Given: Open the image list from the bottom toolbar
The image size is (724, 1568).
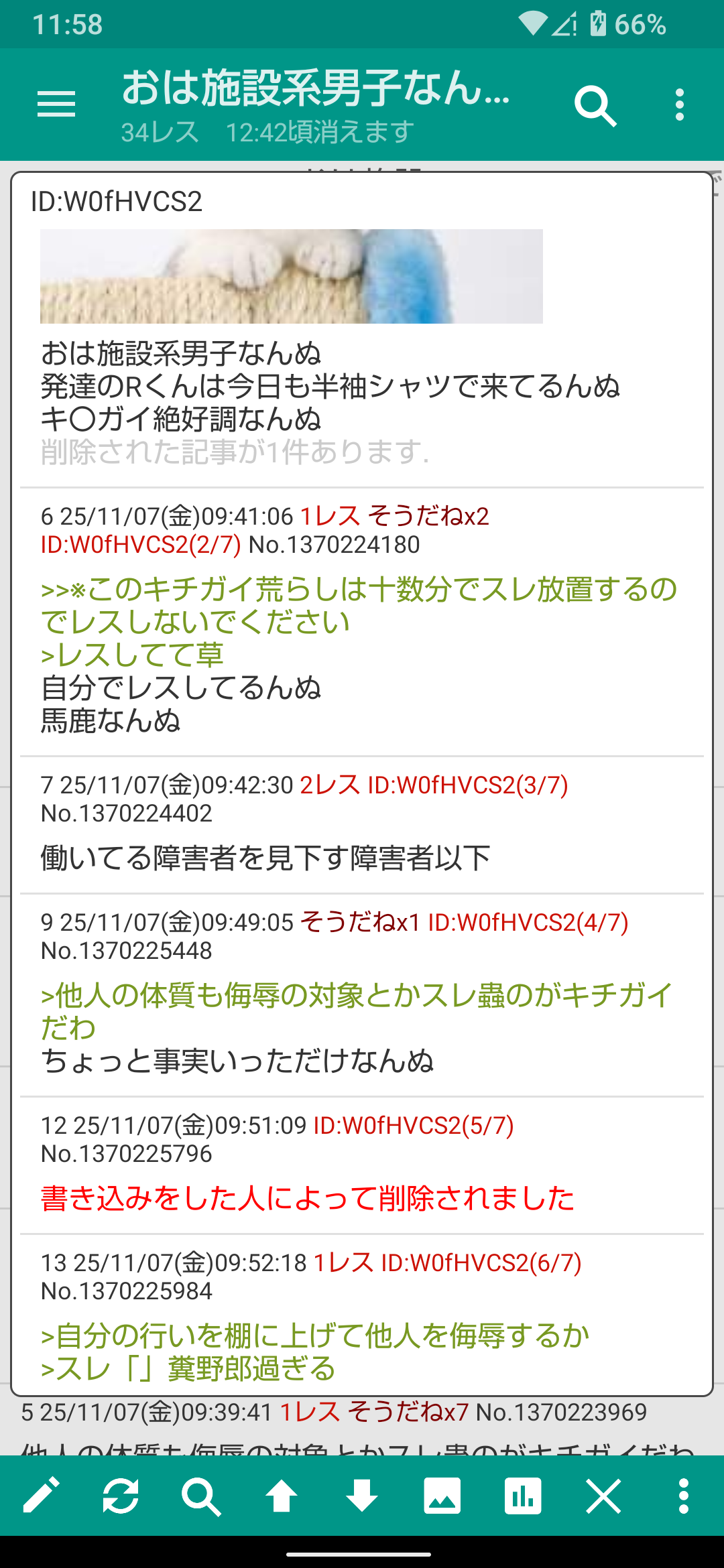Looking at the screenshot, I should point(442,1496).
